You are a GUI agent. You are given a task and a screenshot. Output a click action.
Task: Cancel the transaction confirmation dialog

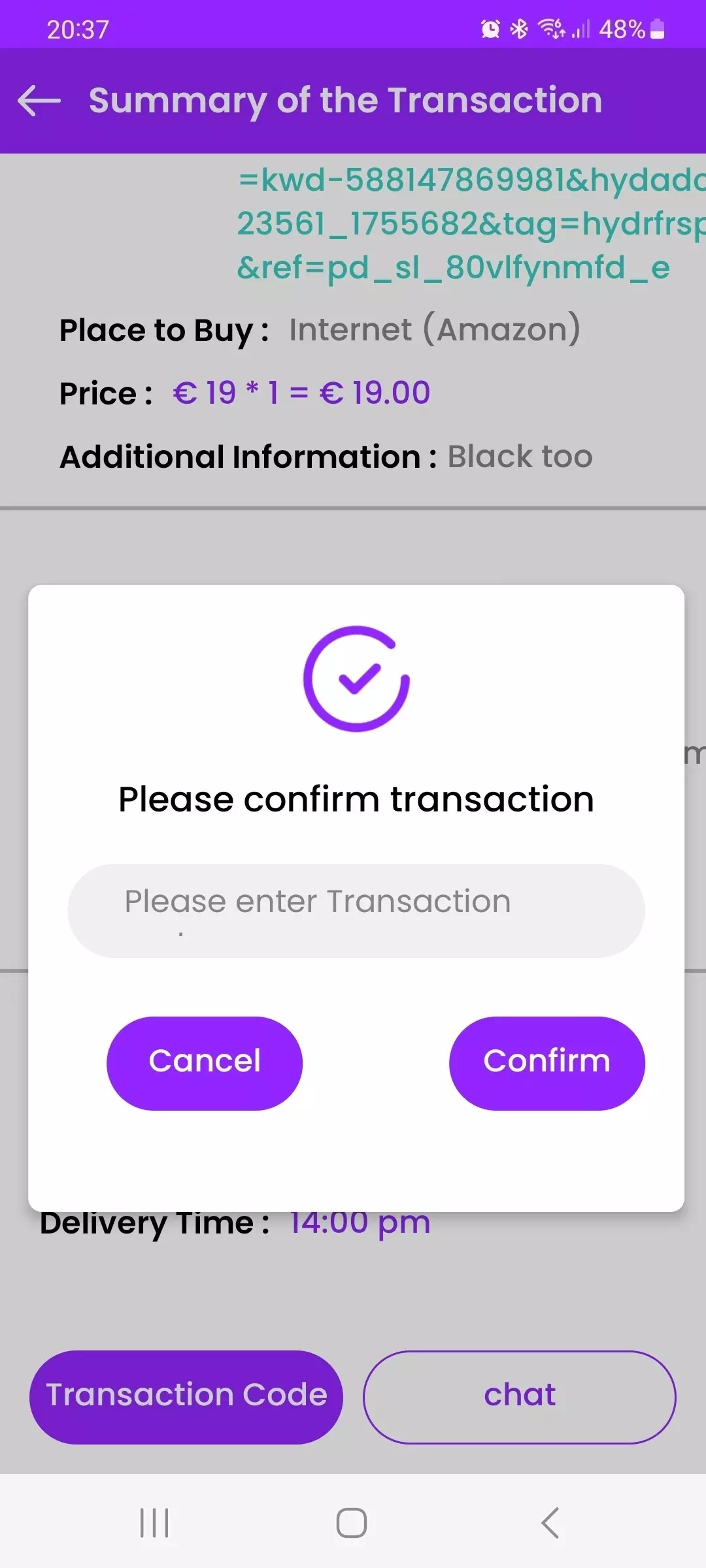[205, 1062]
